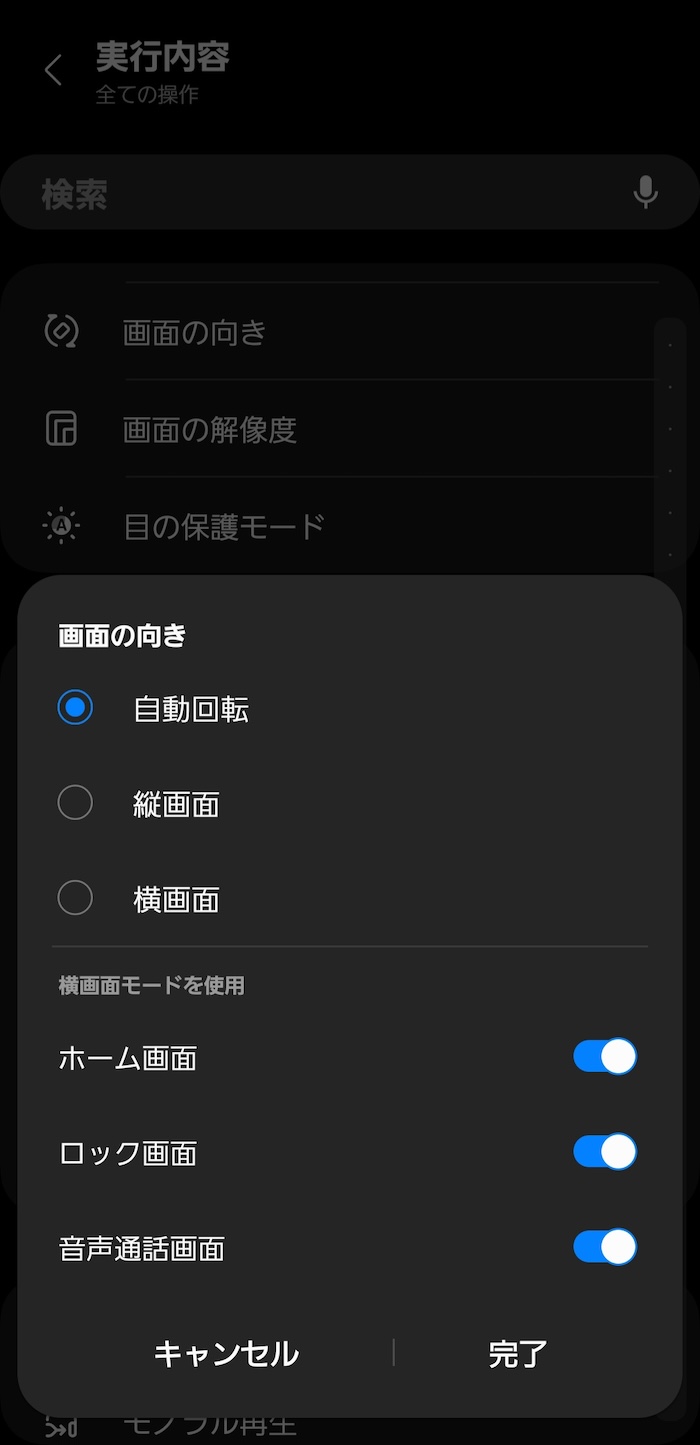Image resolution: width=700 pixels, height=1445 pixels.
Task: Turn off the 音声通話画面 switch
Action: [605, 1247]
